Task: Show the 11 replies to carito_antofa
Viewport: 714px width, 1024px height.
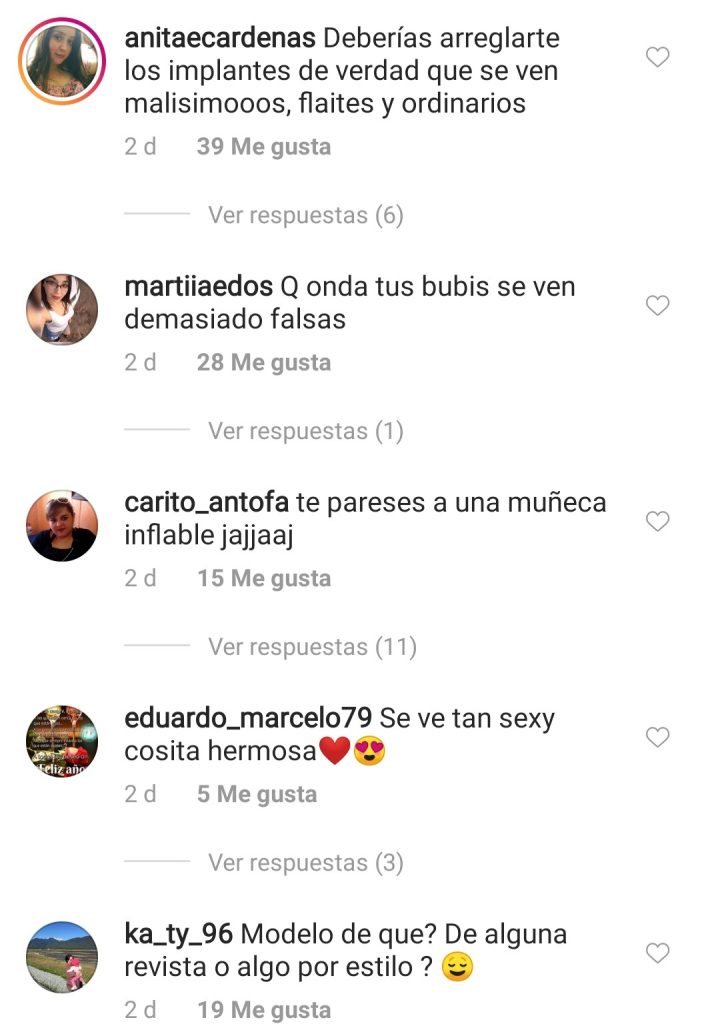Action: tap(311, 647)
